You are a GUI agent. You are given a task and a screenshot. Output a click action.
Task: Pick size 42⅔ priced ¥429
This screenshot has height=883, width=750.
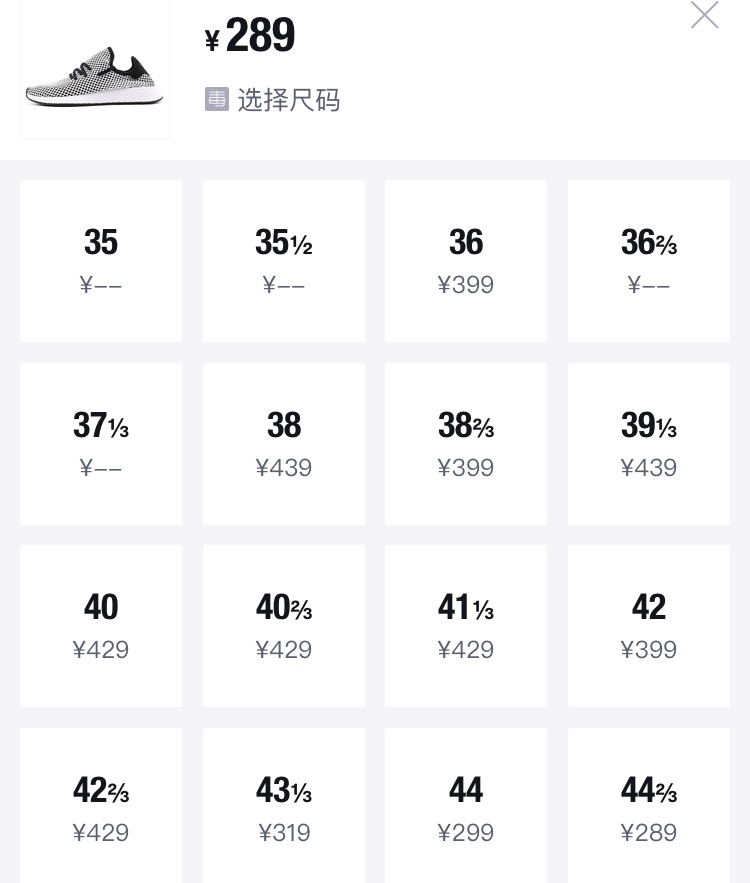(x=100, y=808)
